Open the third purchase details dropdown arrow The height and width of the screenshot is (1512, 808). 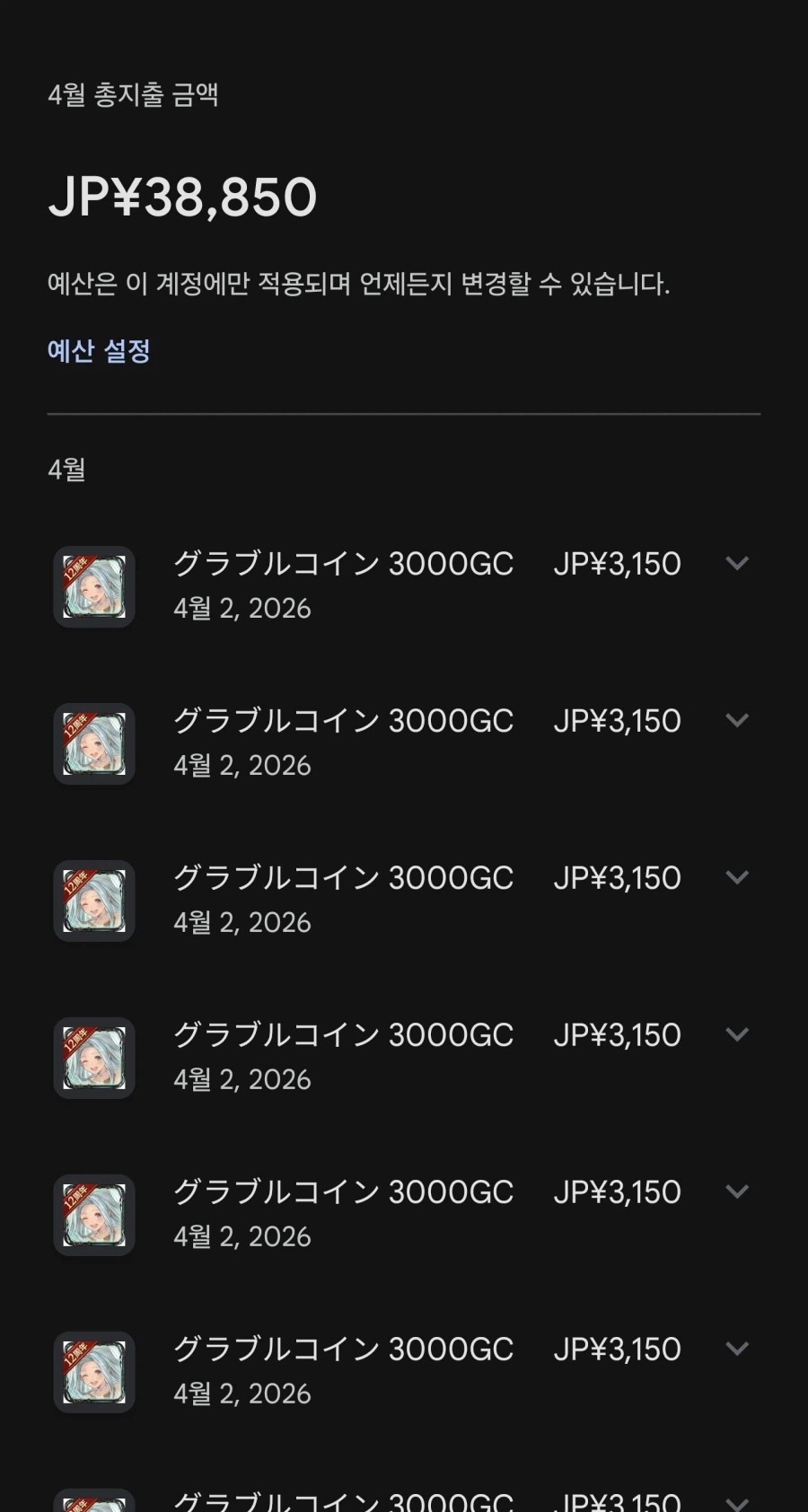click(738, 877)
